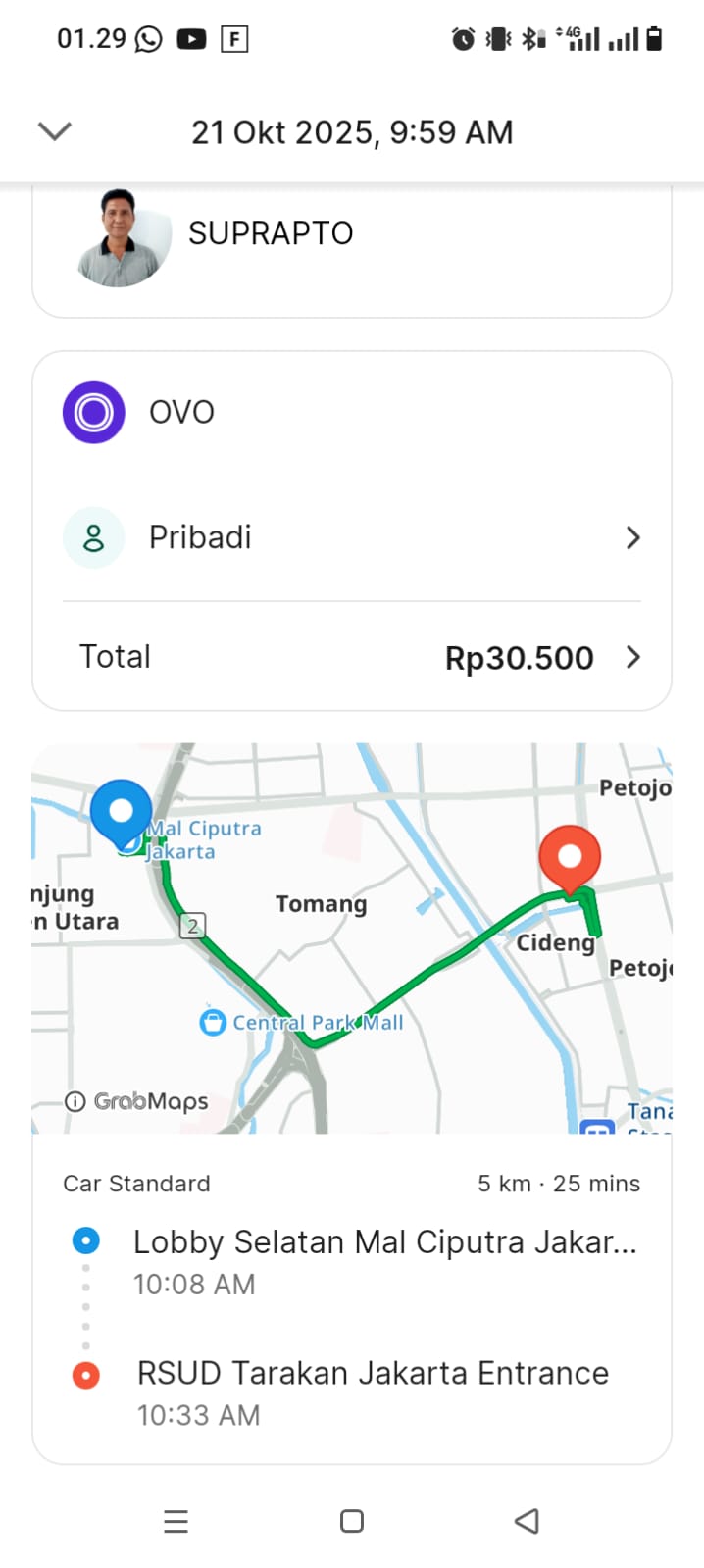
Task: Go to the system home screen
Action: pos(352,1521)
